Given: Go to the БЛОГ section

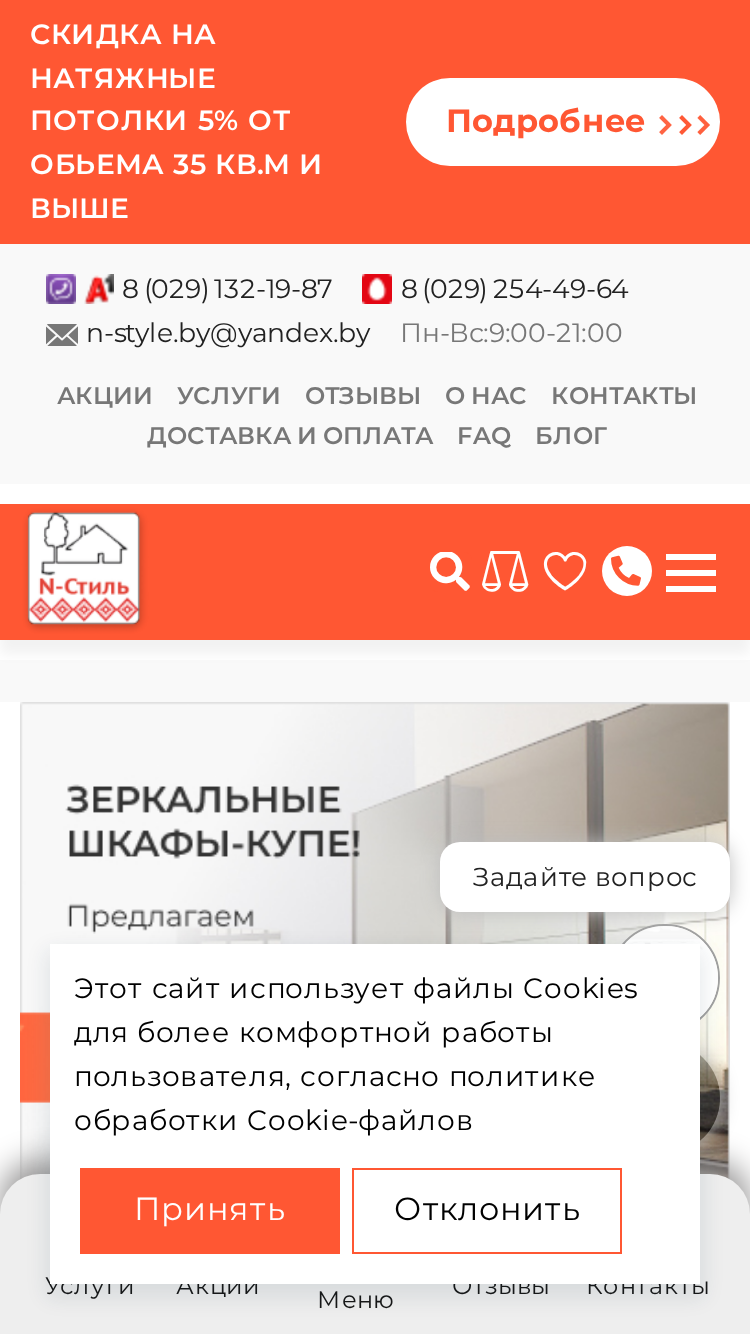Looking at the screenshot, I should (x=571, y=437).
